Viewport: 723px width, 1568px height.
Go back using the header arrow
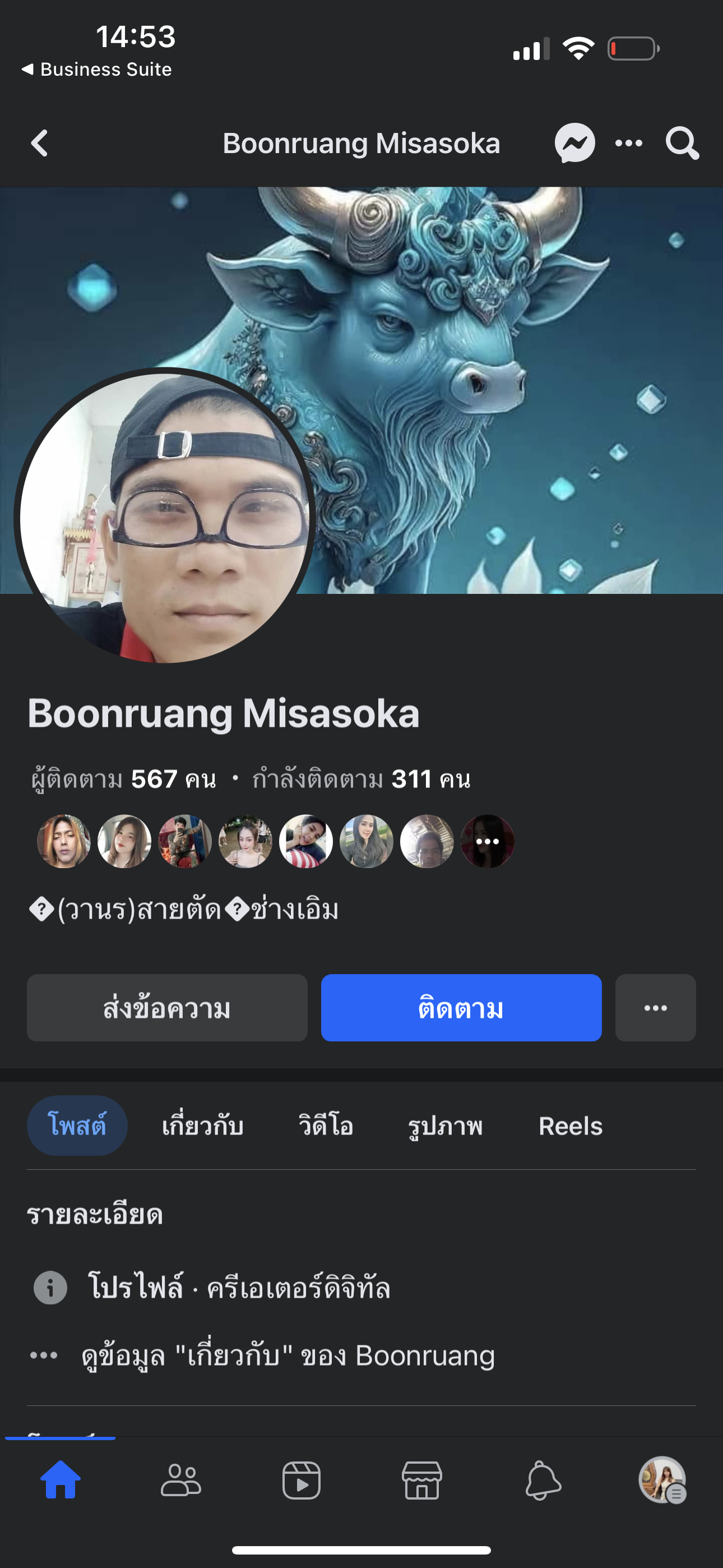click(40, 144)
